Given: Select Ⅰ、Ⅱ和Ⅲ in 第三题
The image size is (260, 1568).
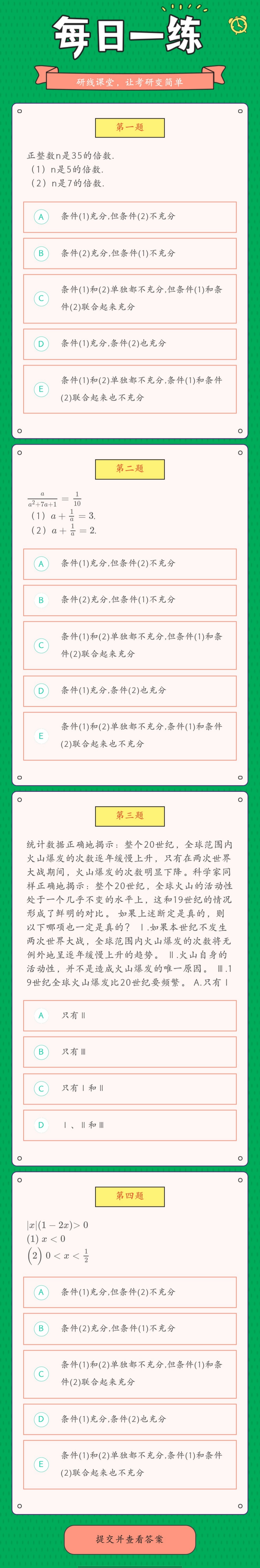Looking at the screenshot, I should point(130,1125).
